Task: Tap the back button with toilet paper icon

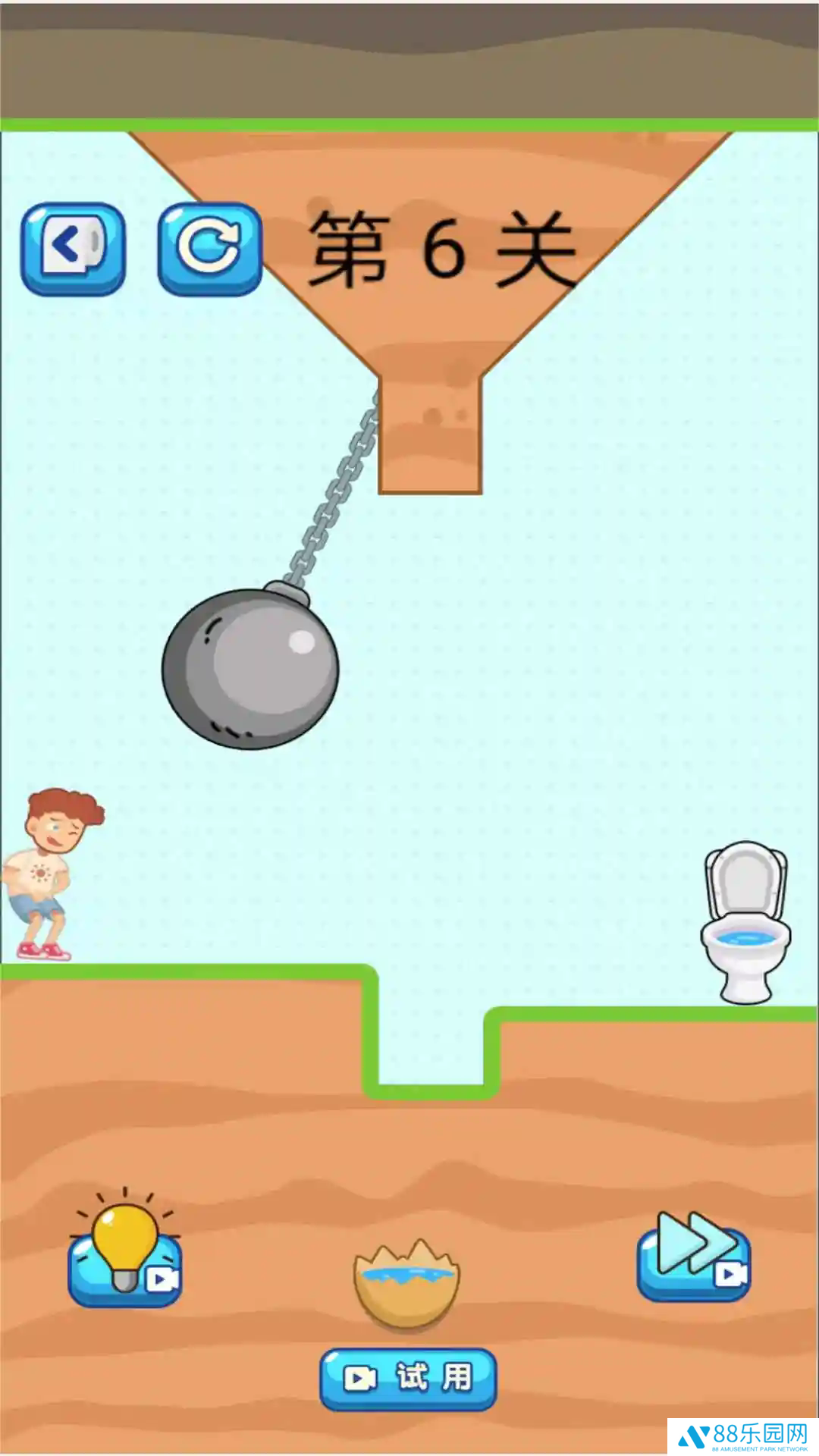Action: (x=73, y=248)
